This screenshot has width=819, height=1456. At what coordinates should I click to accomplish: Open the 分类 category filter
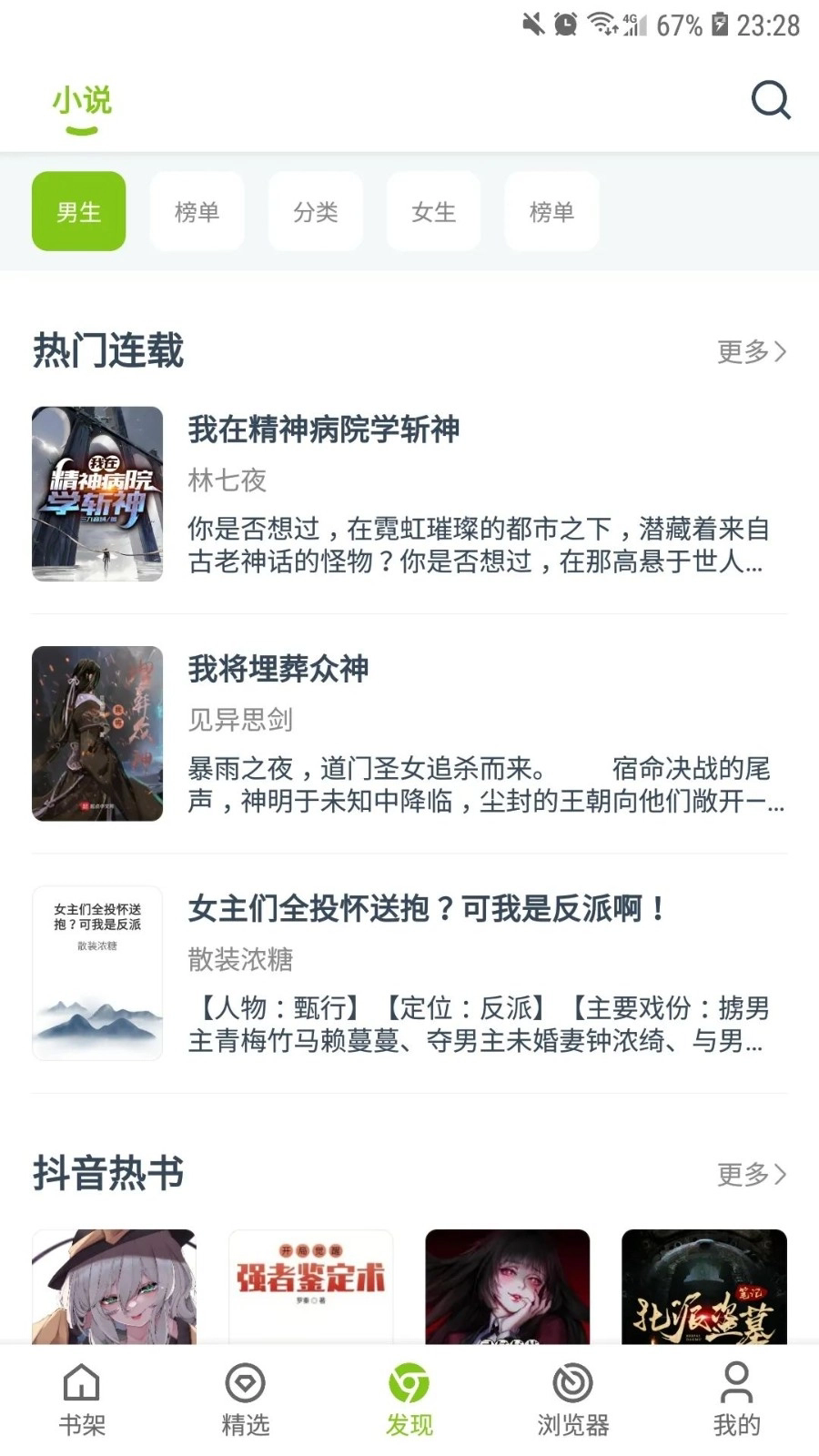[x=315, y=211]
